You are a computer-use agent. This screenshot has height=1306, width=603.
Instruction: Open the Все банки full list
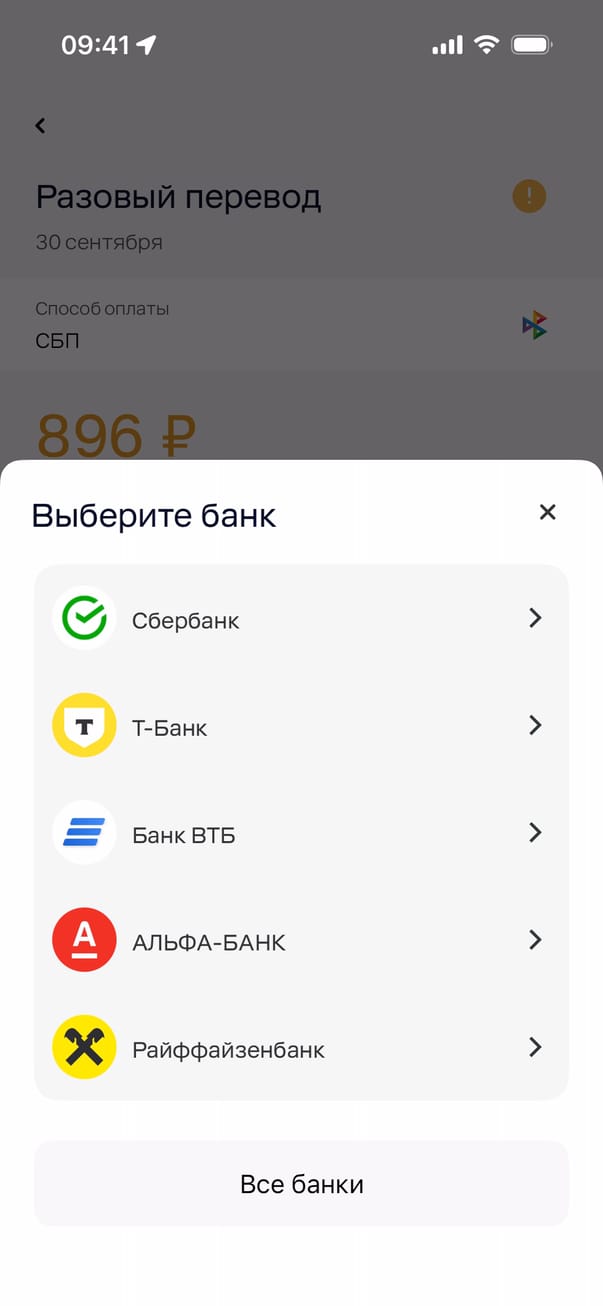301,1184
